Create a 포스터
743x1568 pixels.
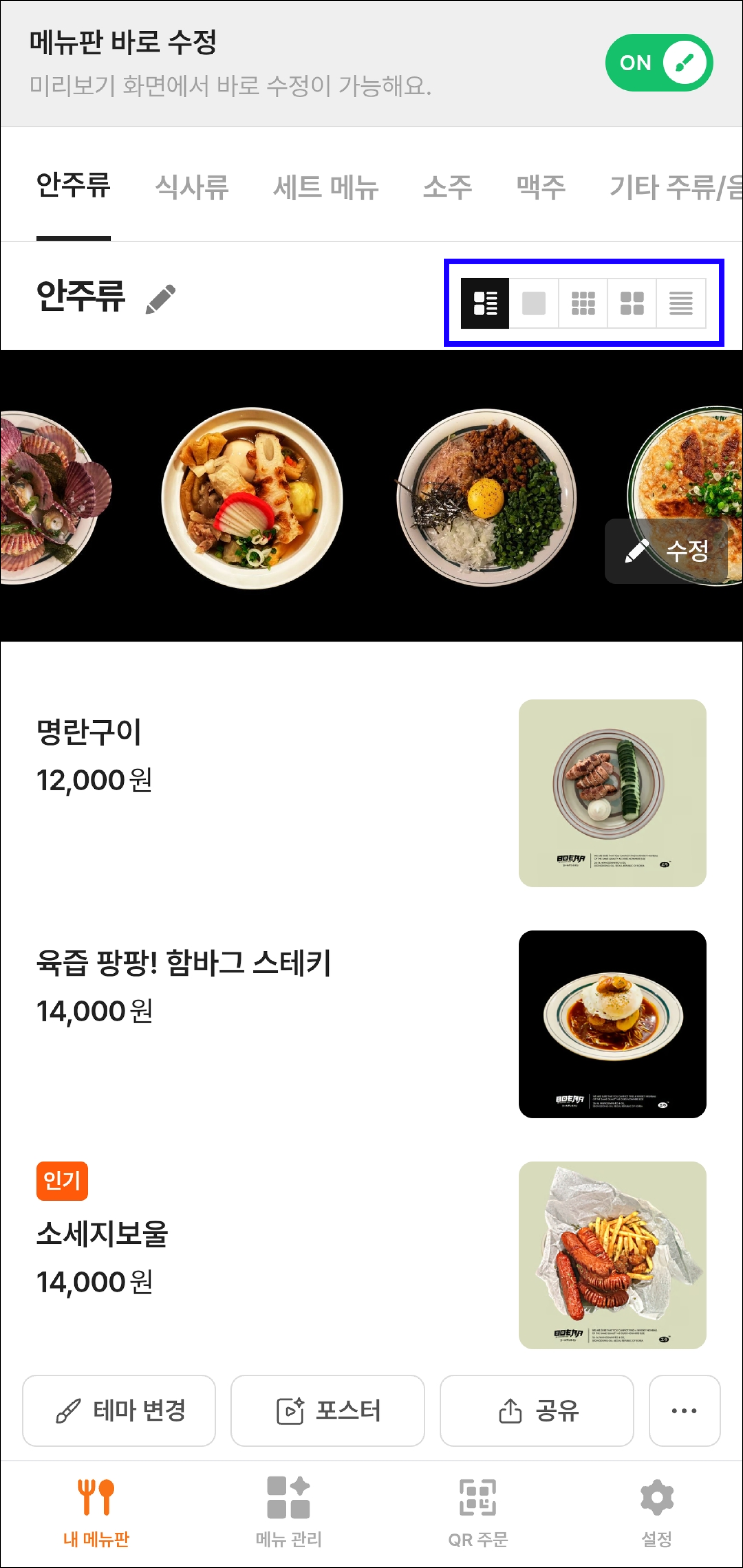[328, 1410]
